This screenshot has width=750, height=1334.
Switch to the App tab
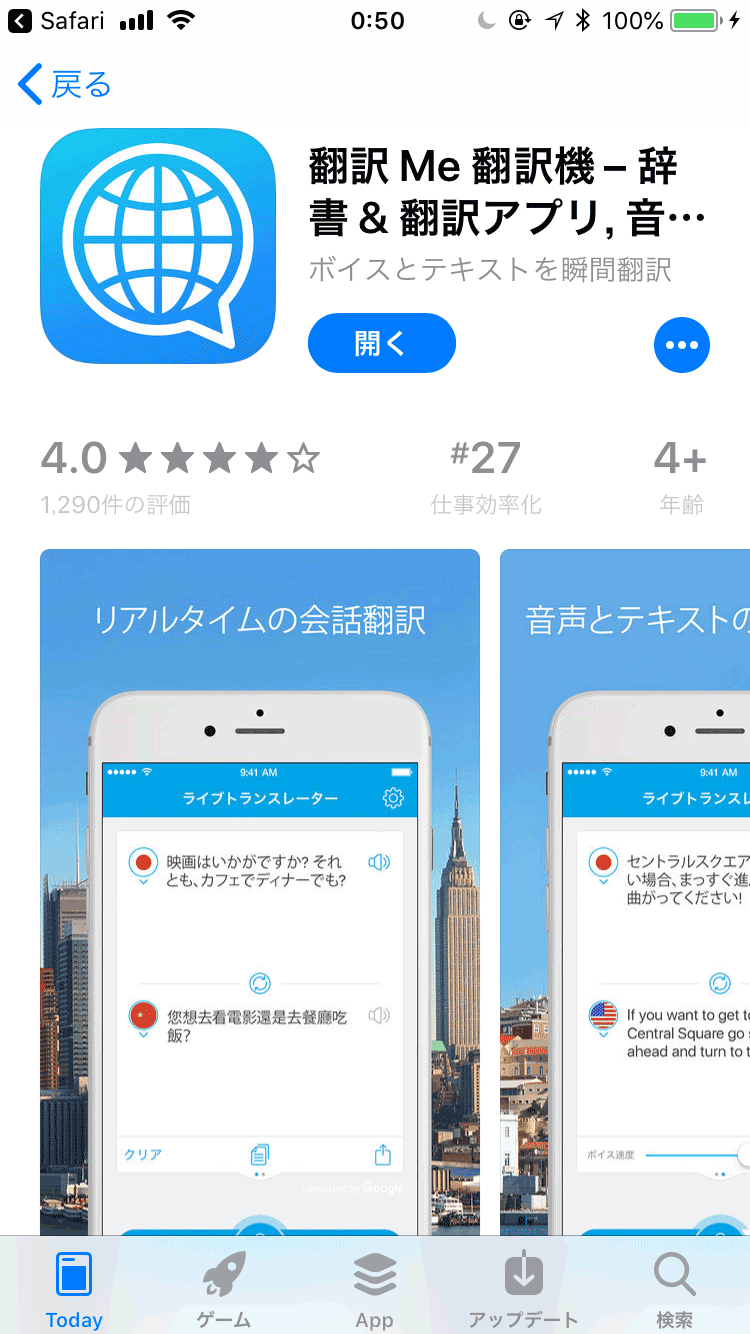pos(375,1290)
